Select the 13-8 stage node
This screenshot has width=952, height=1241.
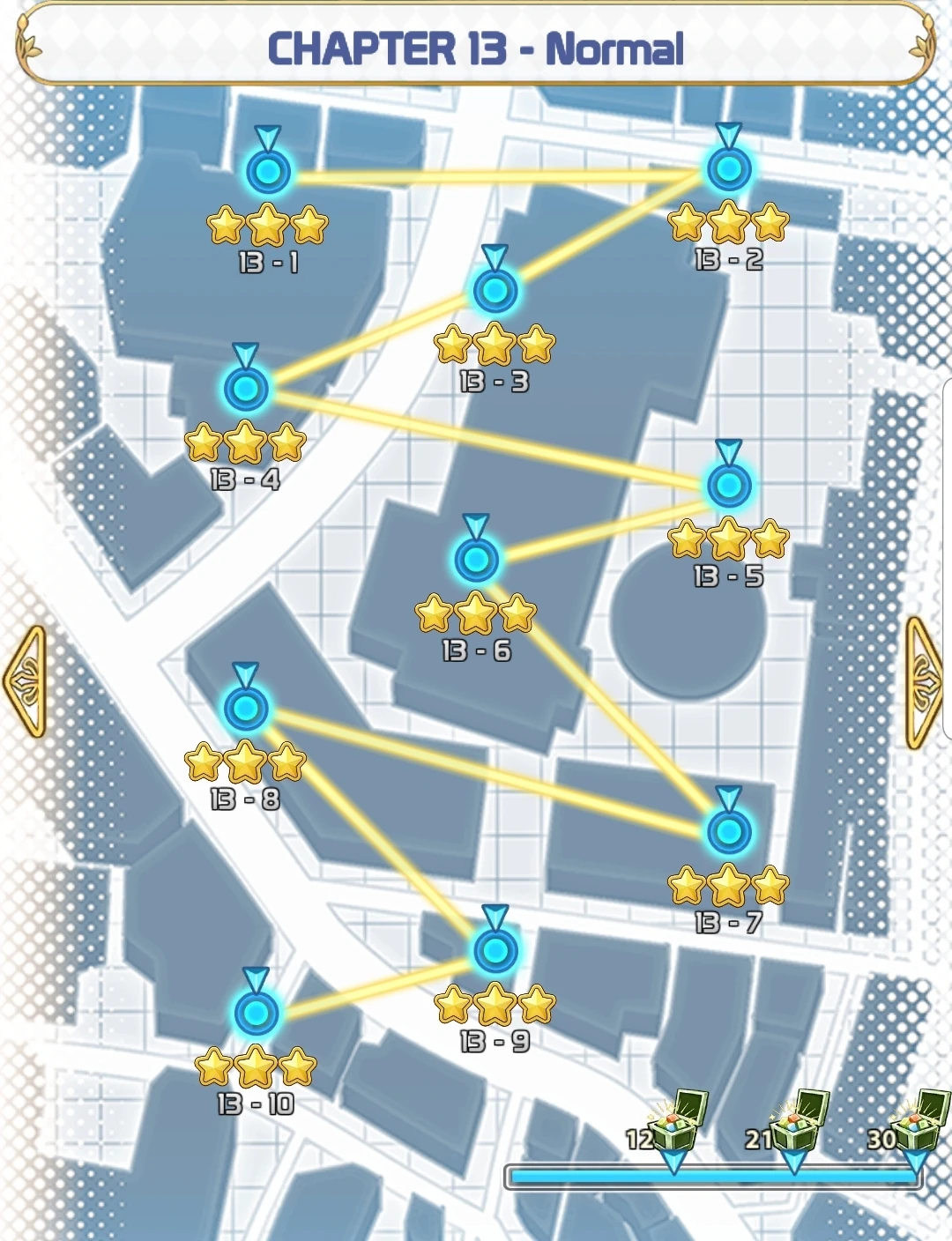(x=246, y=708)
